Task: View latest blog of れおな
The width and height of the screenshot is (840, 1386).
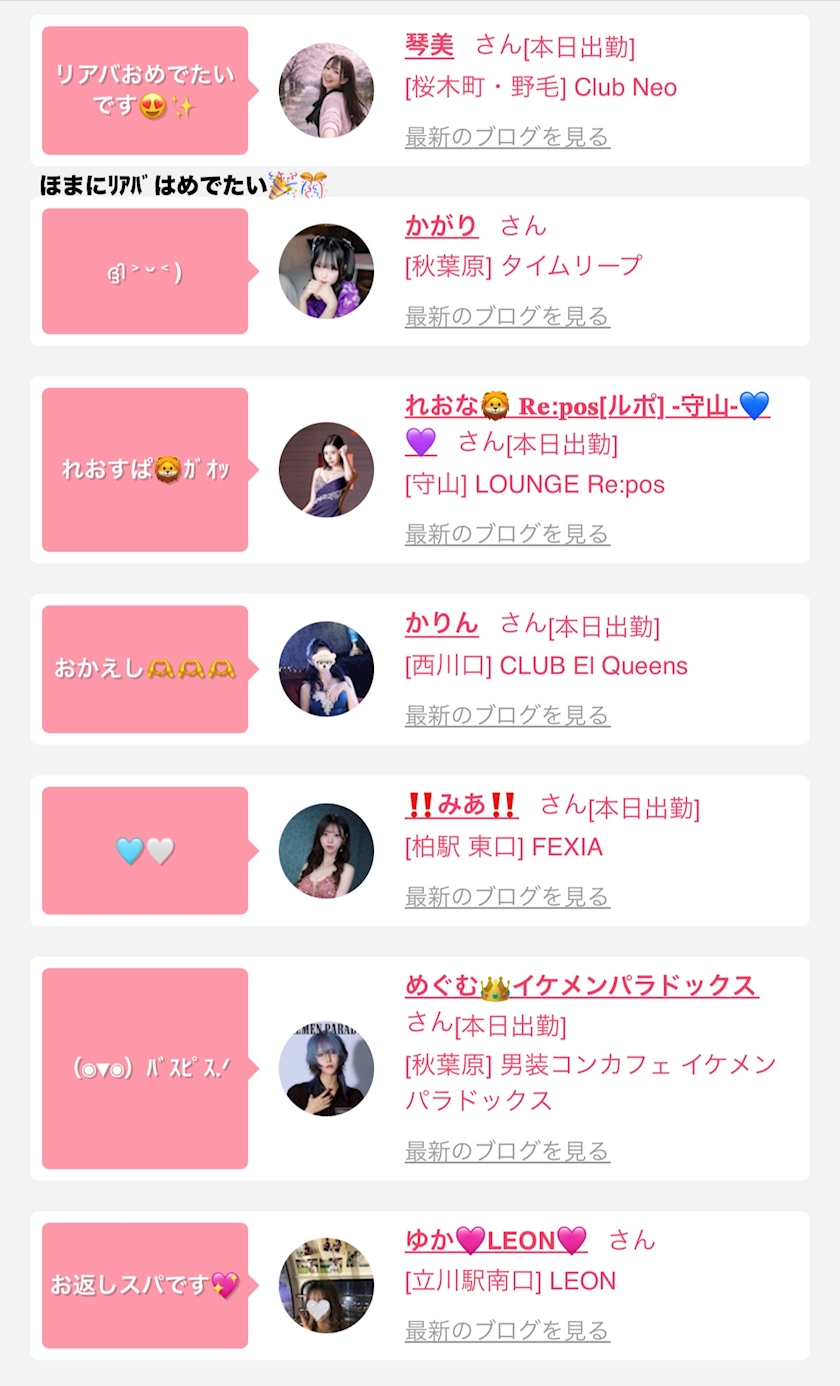Action: (x=507, y=535)
